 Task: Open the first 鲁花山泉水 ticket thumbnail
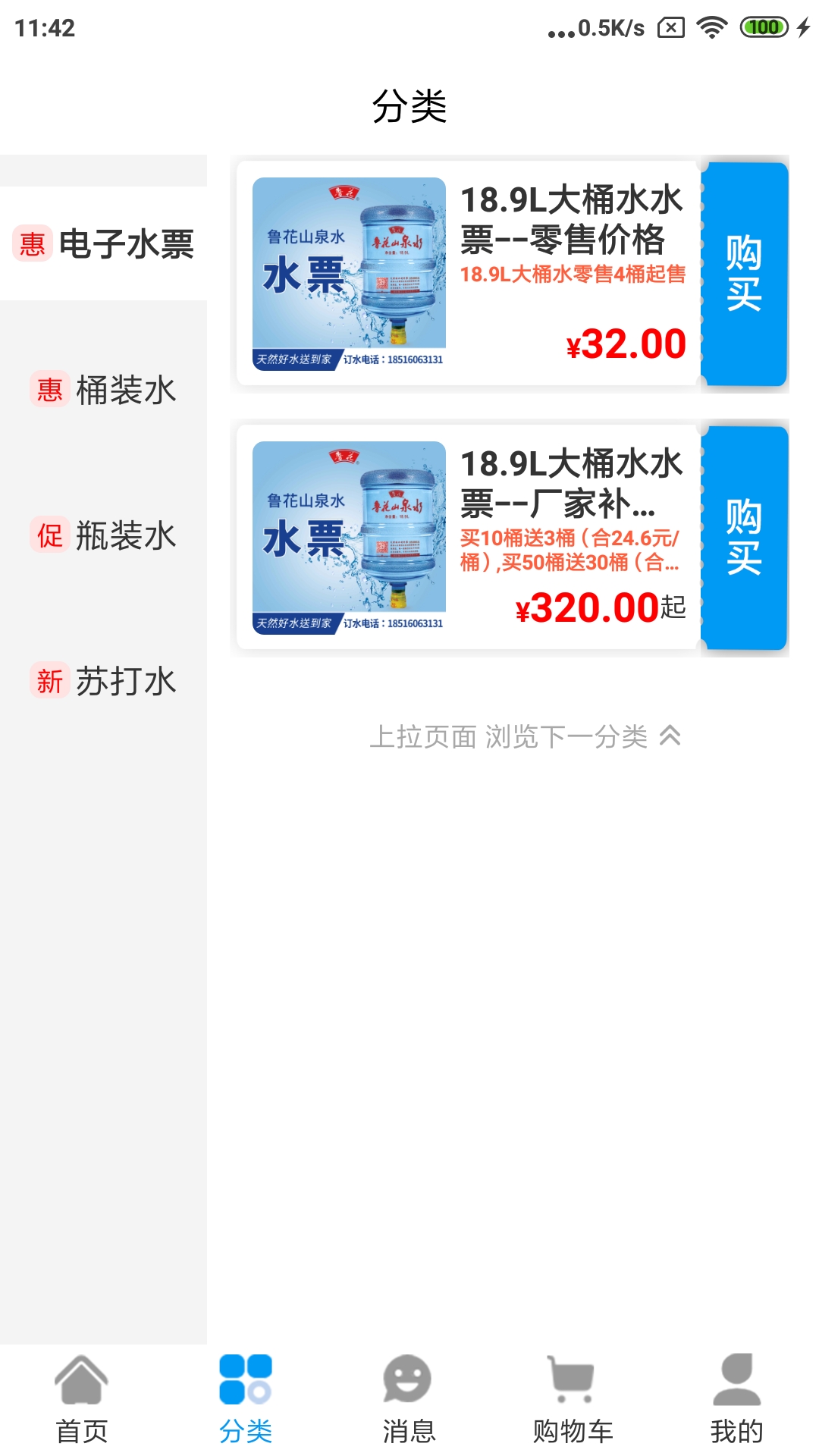(x=350, y=275)
